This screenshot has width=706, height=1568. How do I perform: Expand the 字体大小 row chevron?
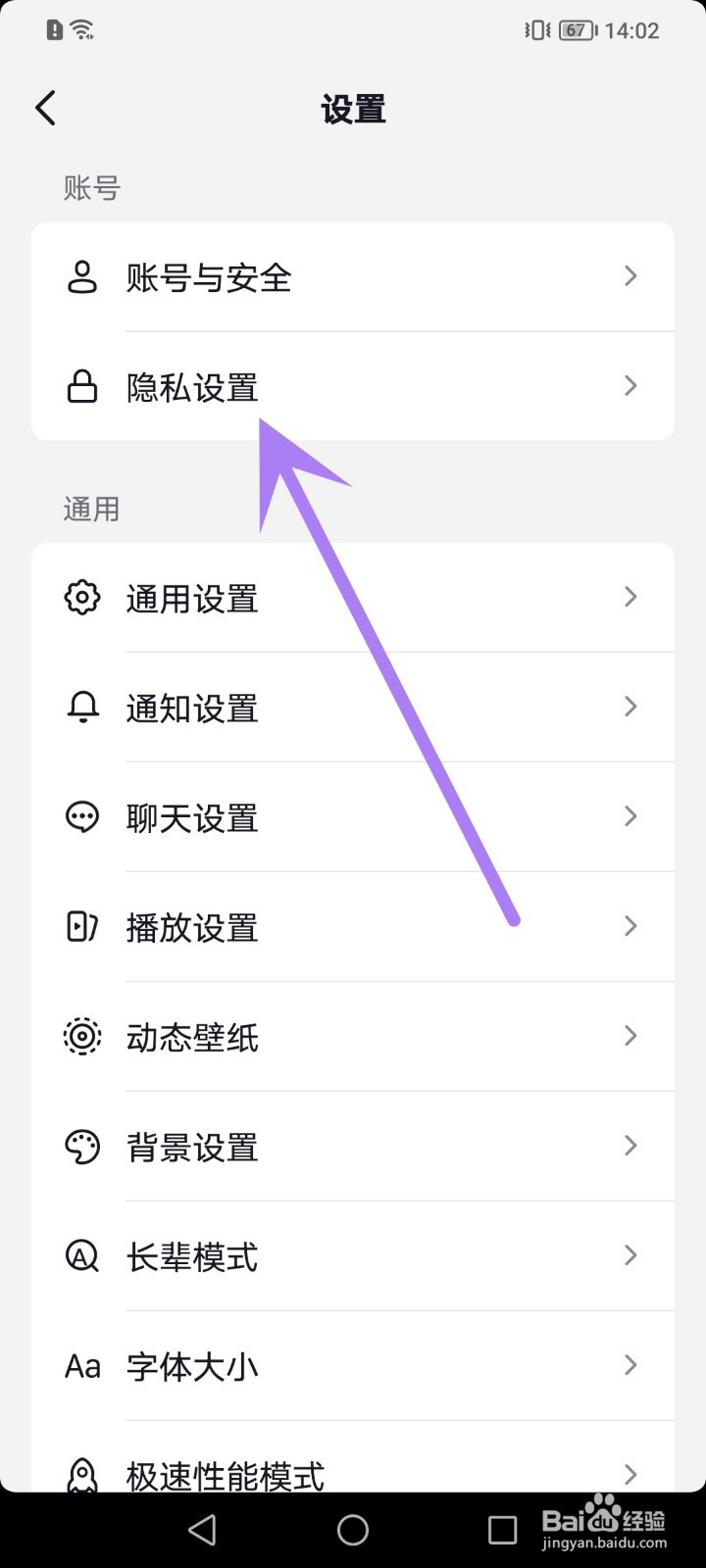point(630,1365)
